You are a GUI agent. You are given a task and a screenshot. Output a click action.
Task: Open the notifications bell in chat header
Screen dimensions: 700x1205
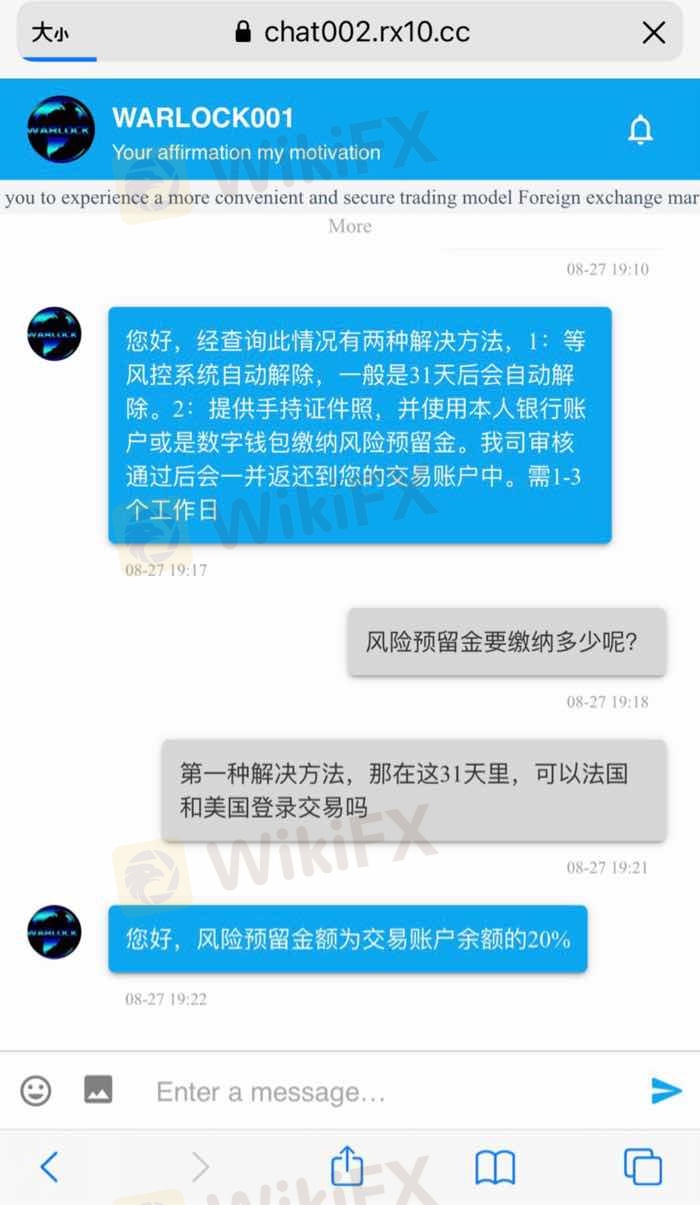coord(640,130)
